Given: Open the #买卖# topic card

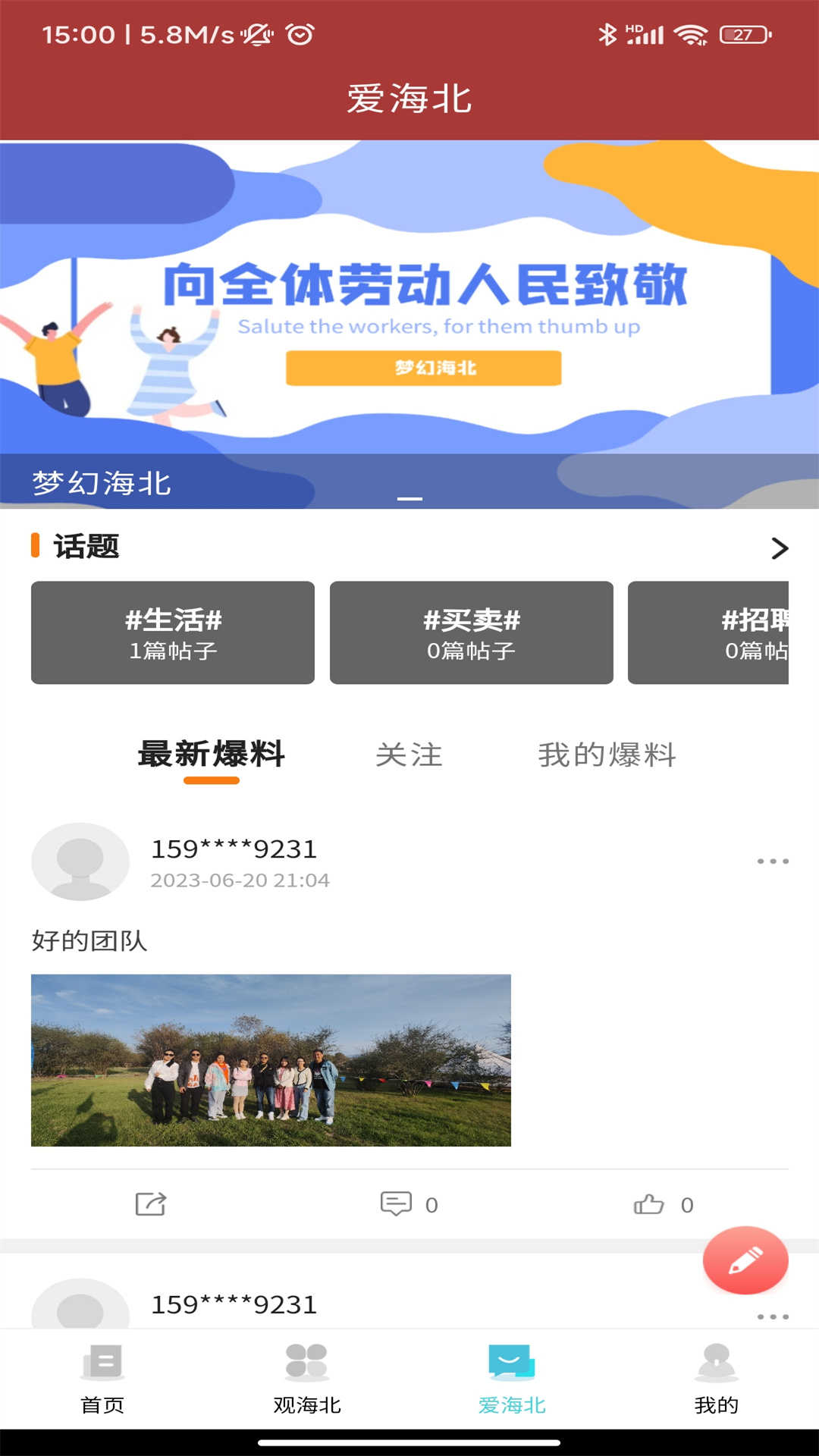Looking at the screenshot, I should tap(471, 633).
